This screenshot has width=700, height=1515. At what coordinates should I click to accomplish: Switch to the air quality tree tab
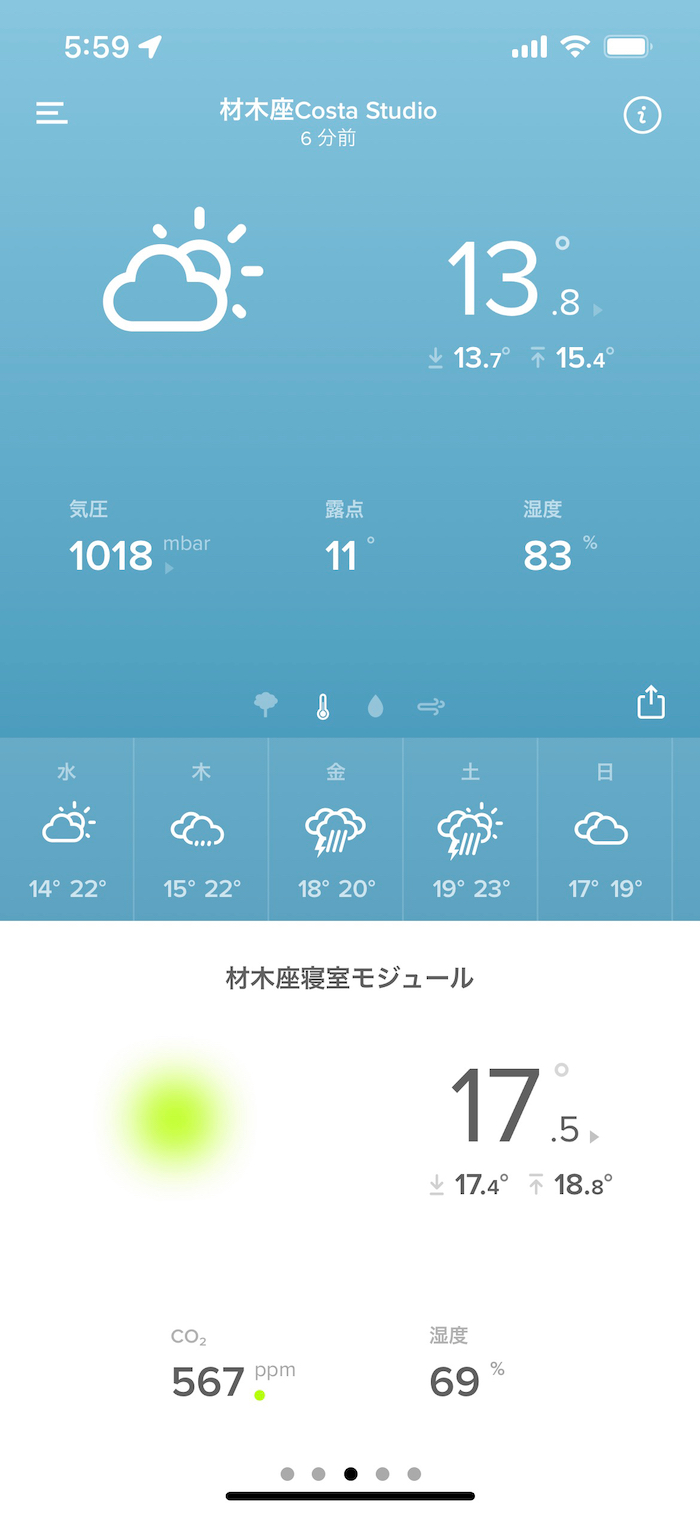click(266, 706)
